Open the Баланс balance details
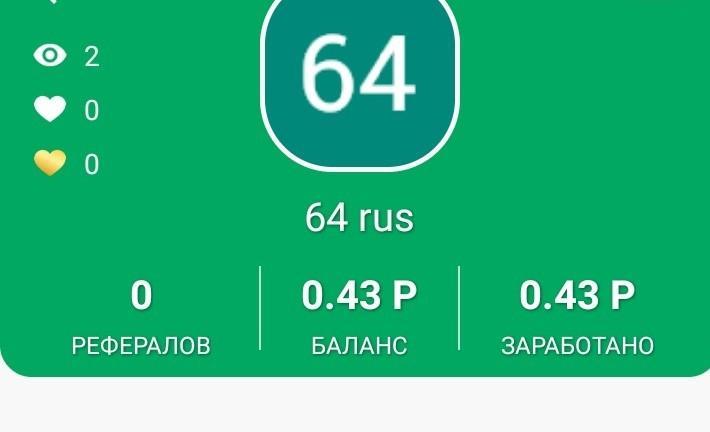Viewport: 710px width, 432px height. coord(359,317)
